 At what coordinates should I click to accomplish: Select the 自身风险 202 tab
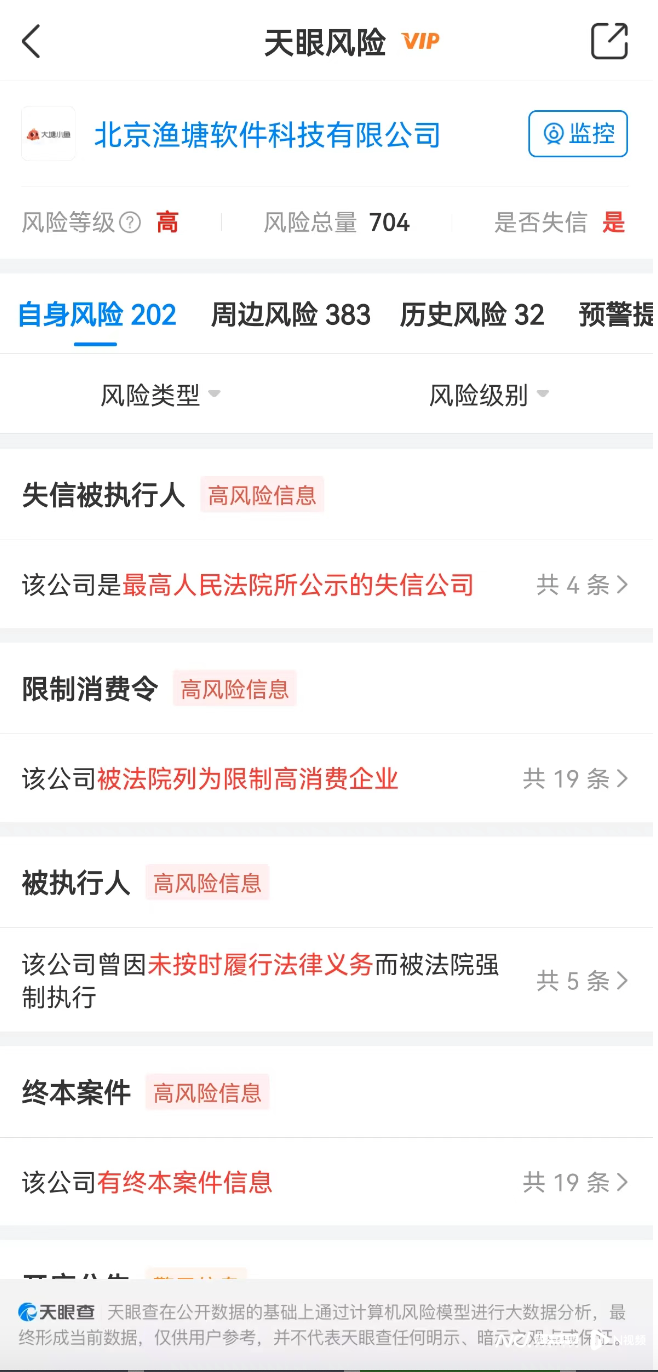97,315
